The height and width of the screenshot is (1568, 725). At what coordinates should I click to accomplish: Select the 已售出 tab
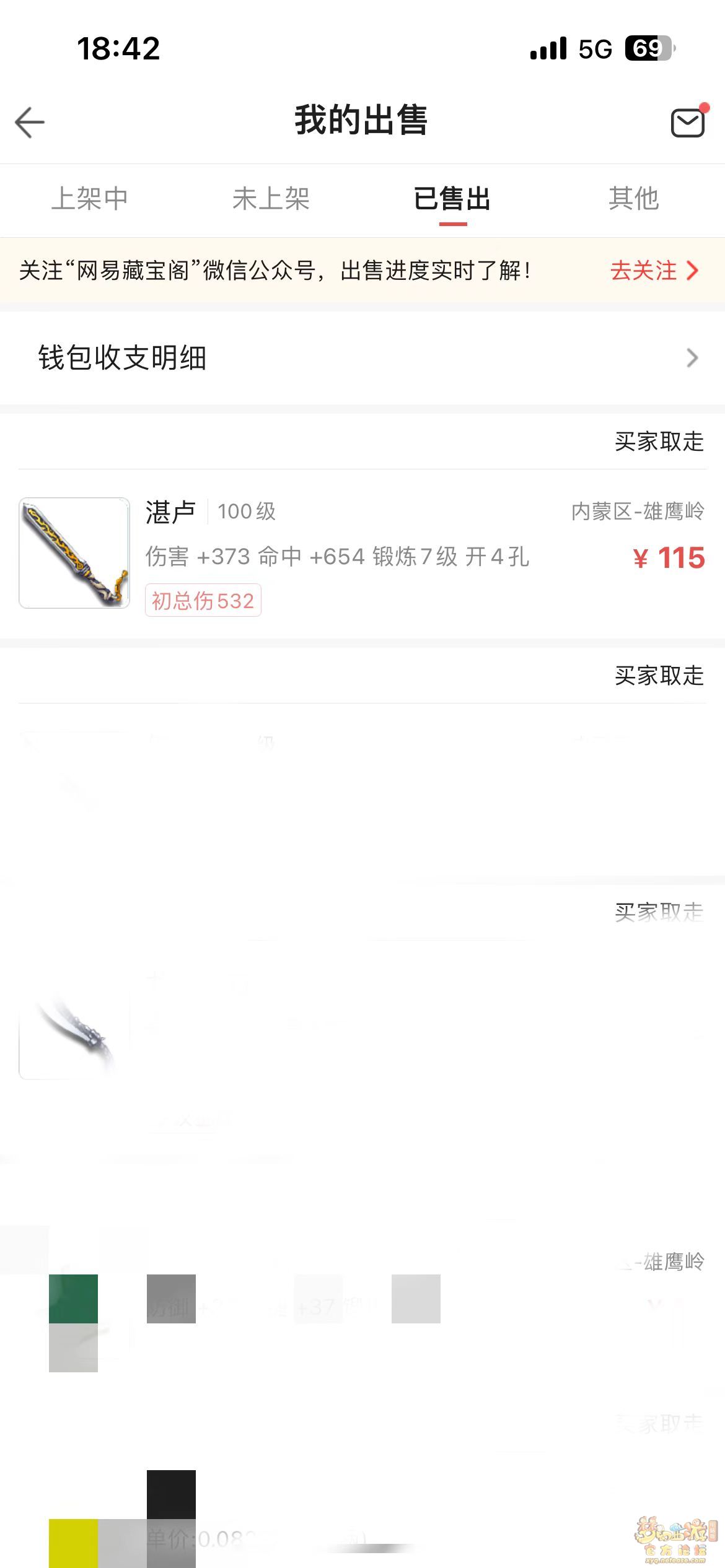tap(452, 199)
